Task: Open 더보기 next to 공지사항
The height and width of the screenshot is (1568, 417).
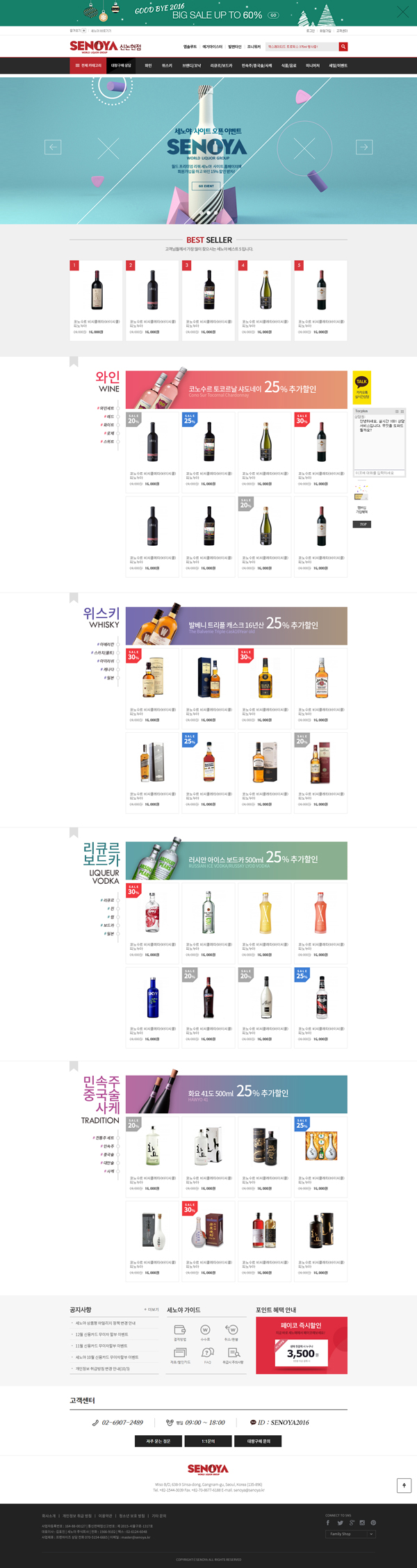Action: [x=152, y=1309]
